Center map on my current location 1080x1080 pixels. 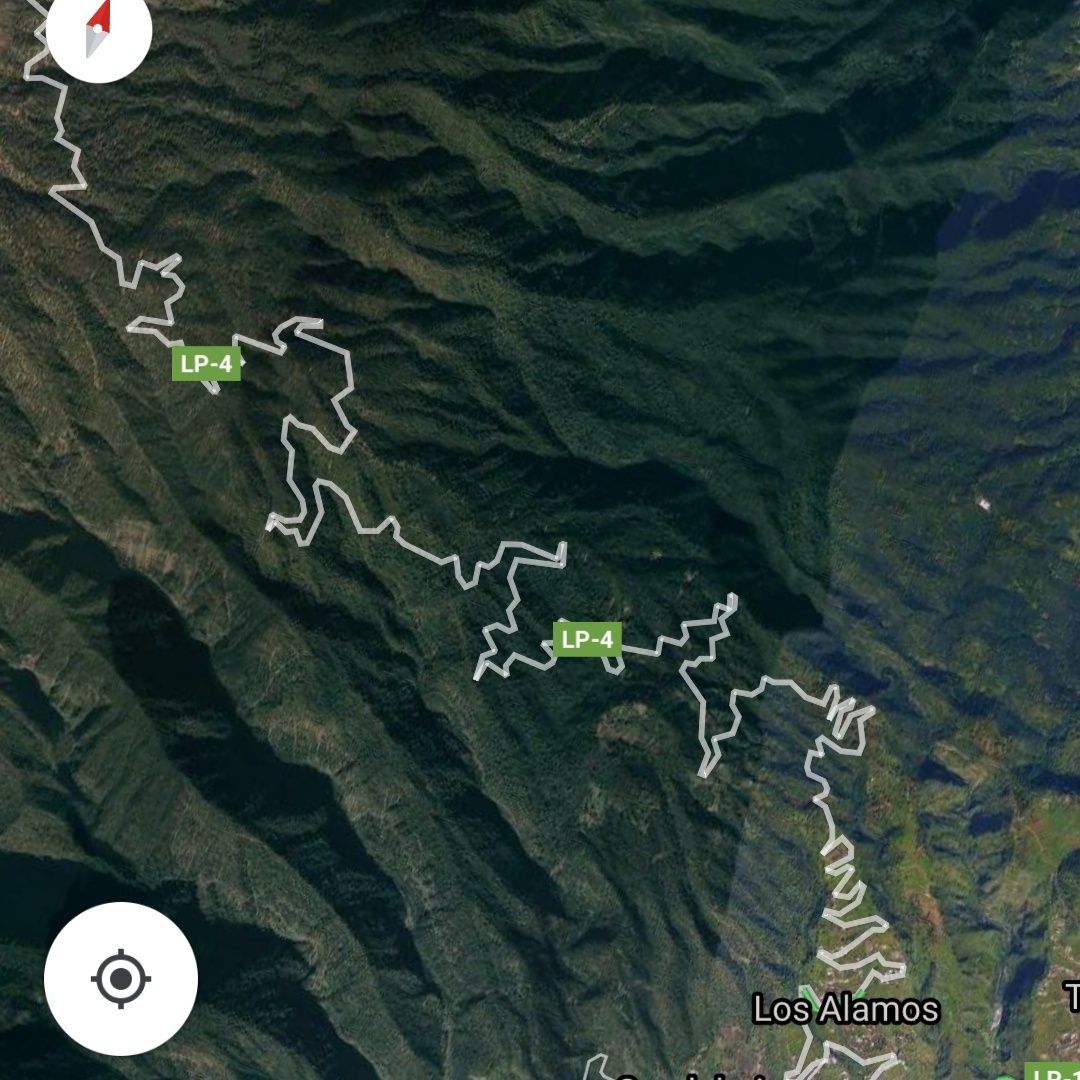121,978
